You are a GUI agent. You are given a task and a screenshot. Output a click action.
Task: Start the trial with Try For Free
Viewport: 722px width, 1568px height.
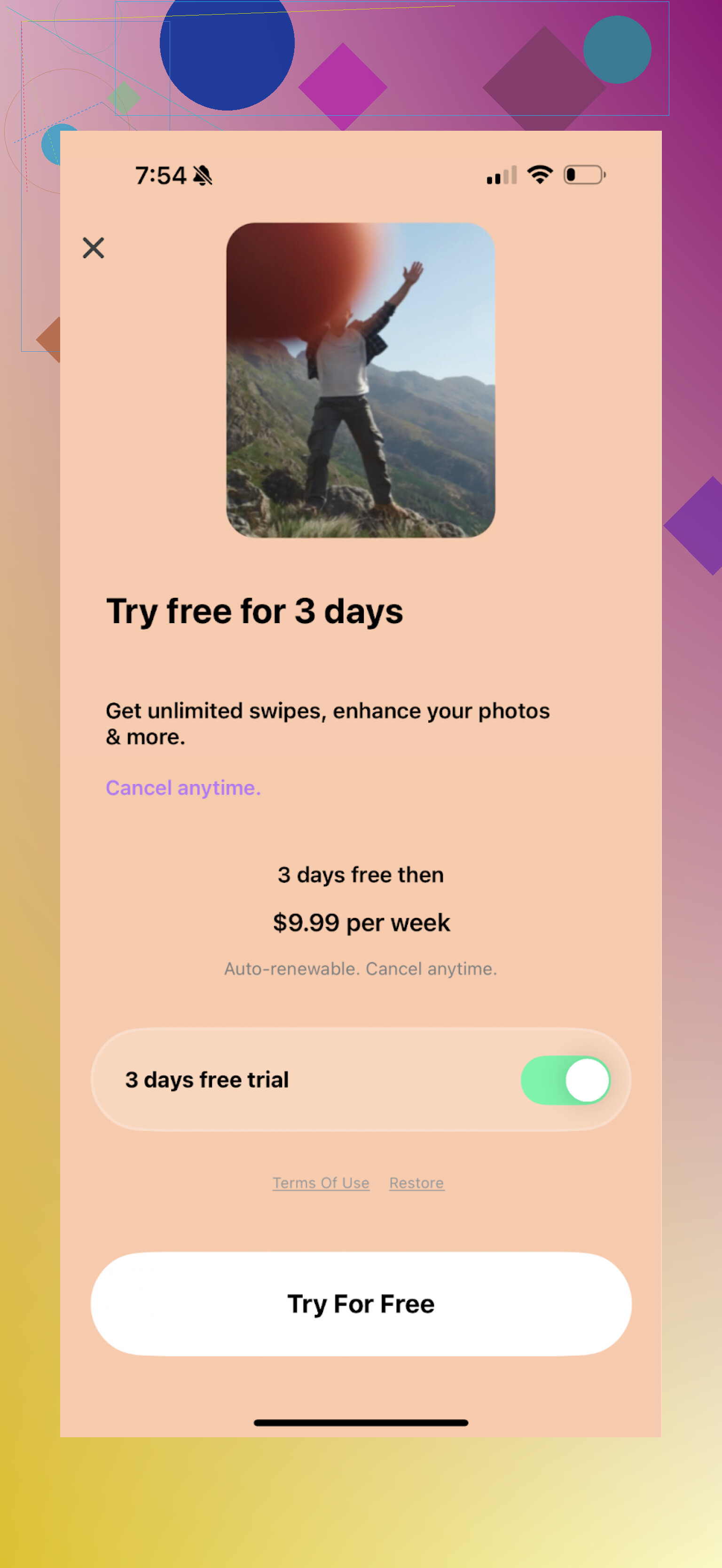(361, 1303)
